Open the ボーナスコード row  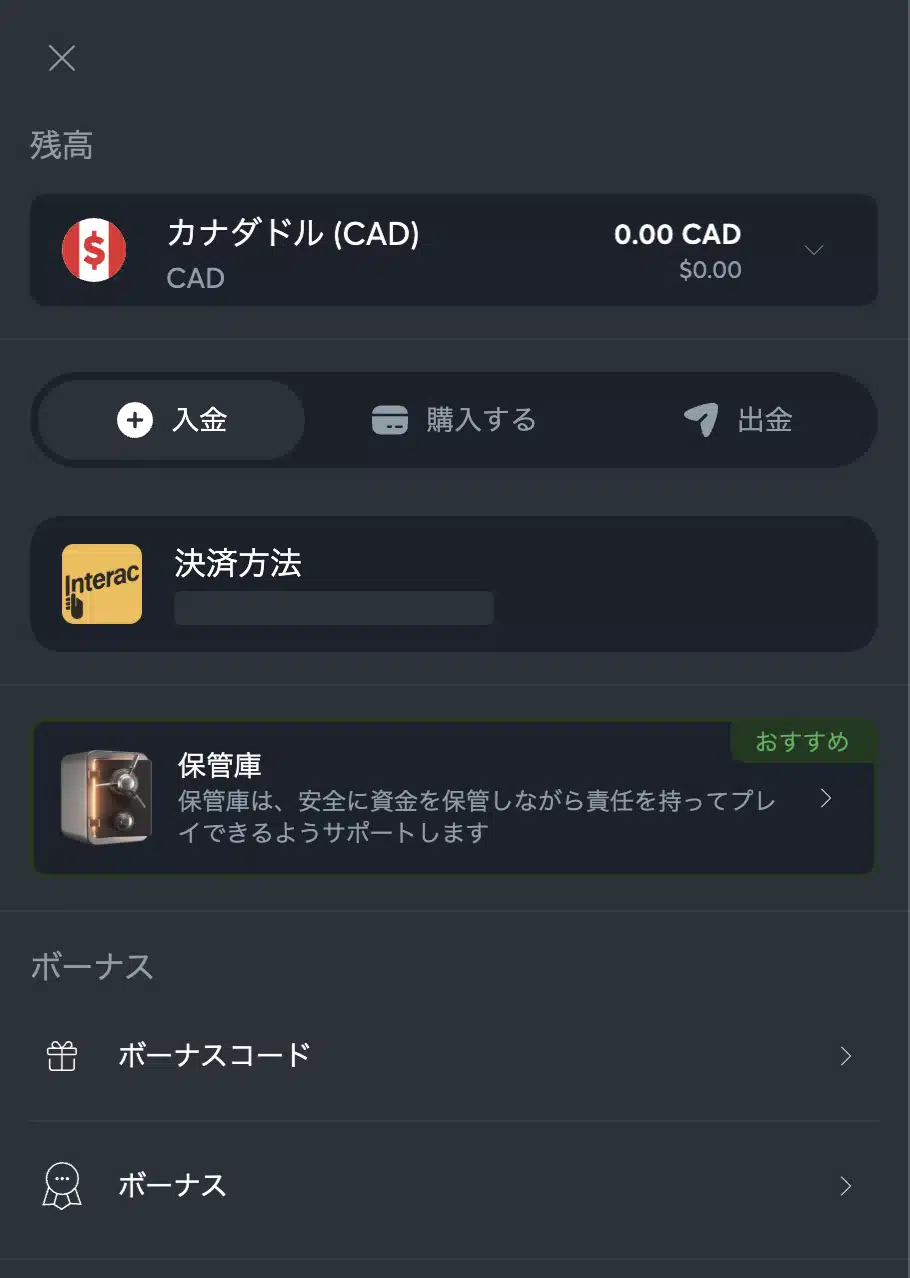coord(454,1056)
